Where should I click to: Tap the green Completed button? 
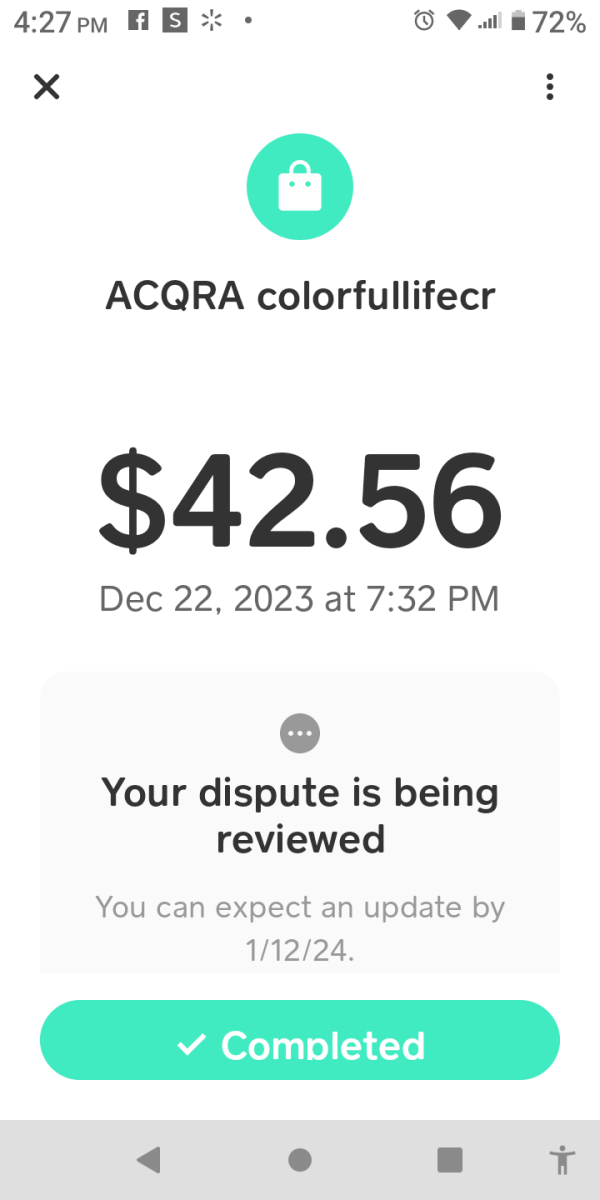(300, 1041)
